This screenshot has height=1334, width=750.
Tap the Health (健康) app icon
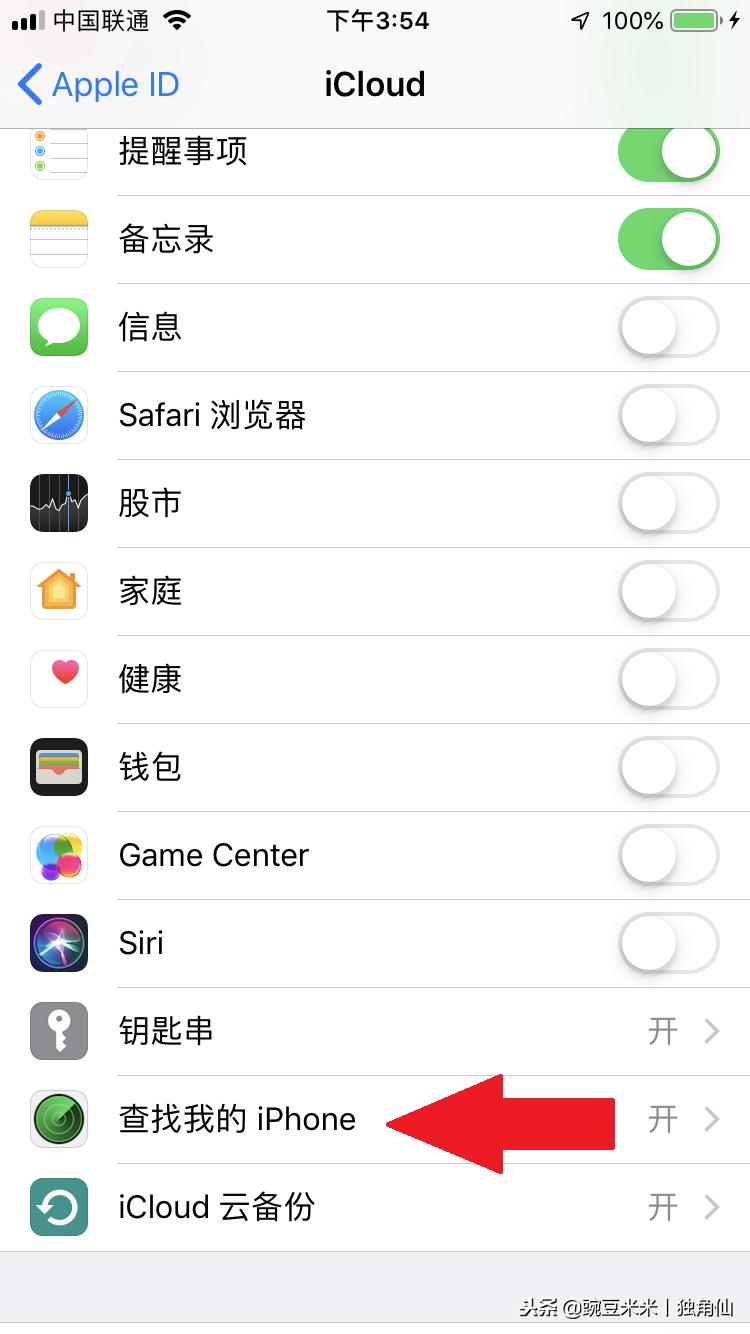pyautogui.click(x=57, y=679)
